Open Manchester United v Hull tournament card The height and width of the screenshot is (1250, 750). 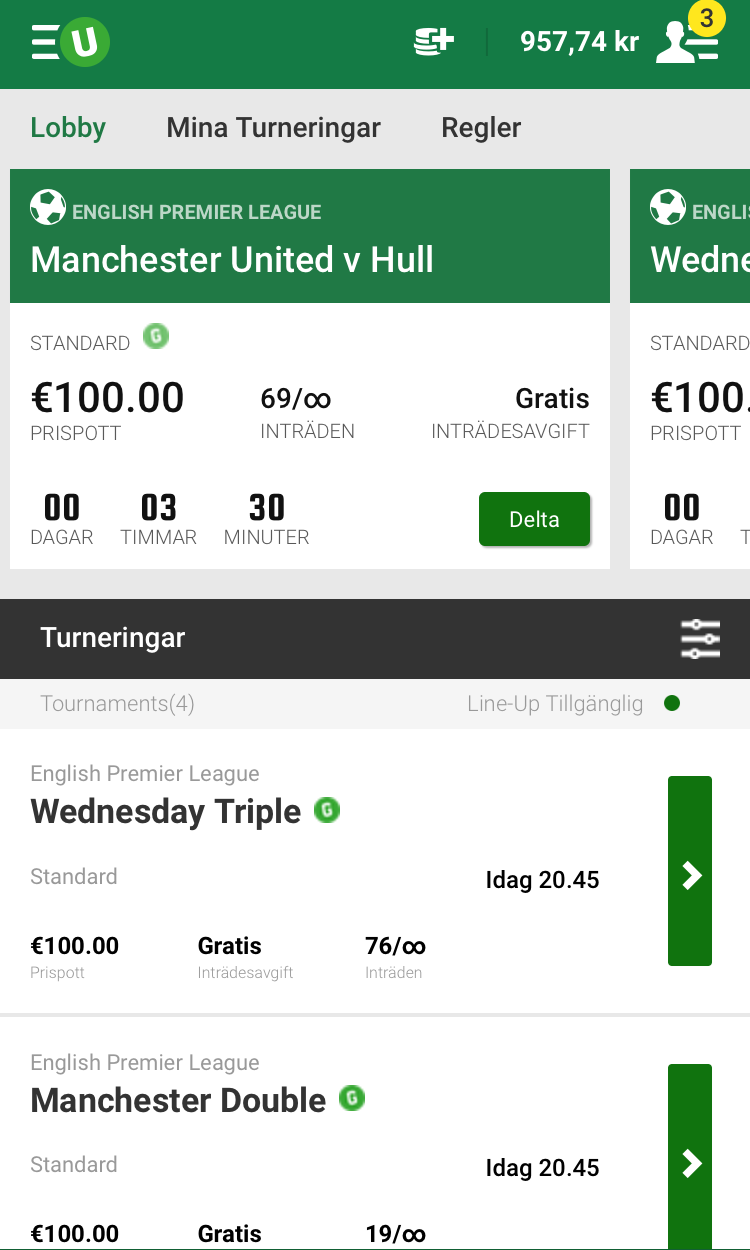click(310, 260)
